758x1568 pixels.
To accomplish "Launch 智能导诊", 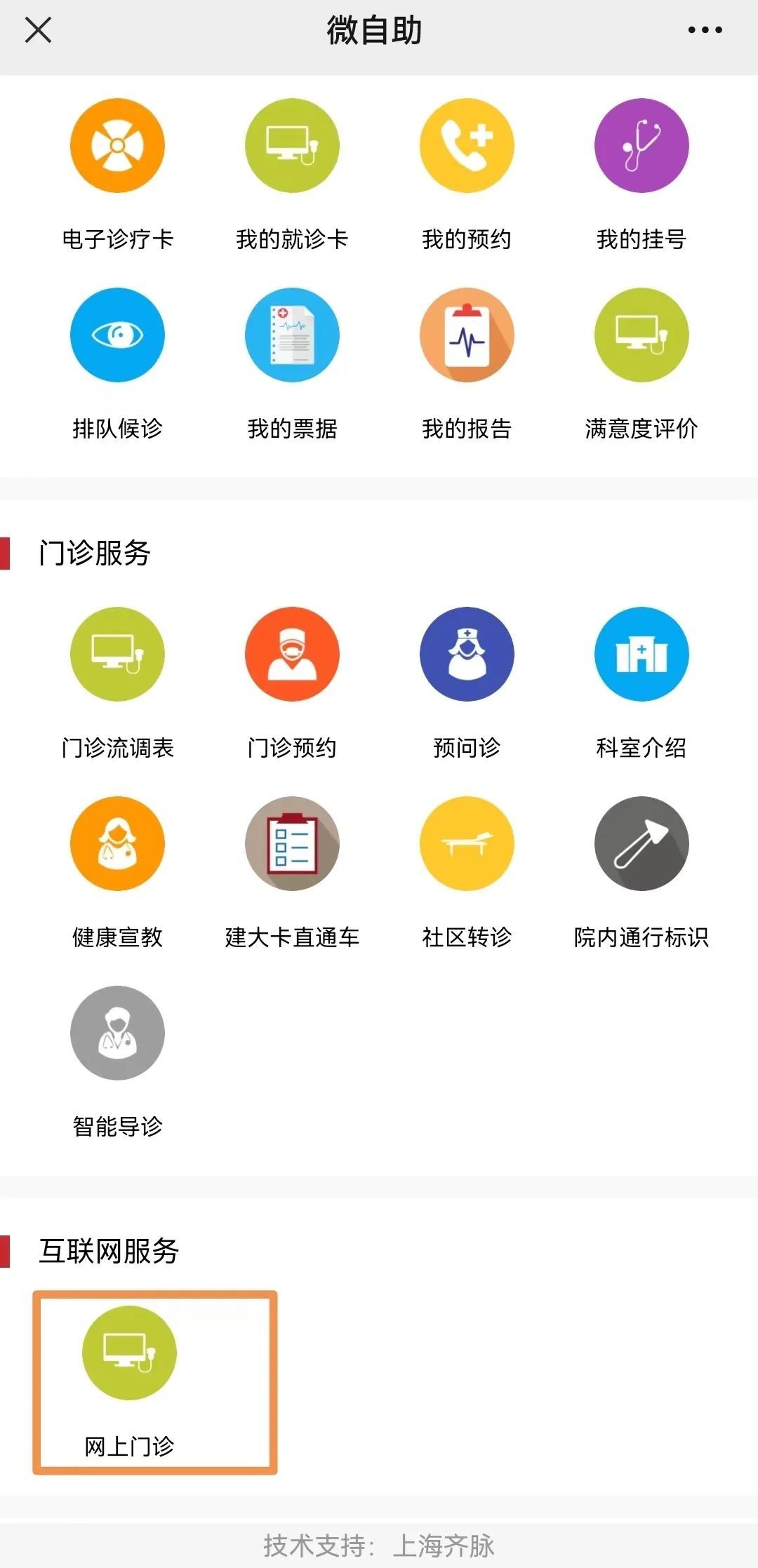I will [x=117, y=1033].
